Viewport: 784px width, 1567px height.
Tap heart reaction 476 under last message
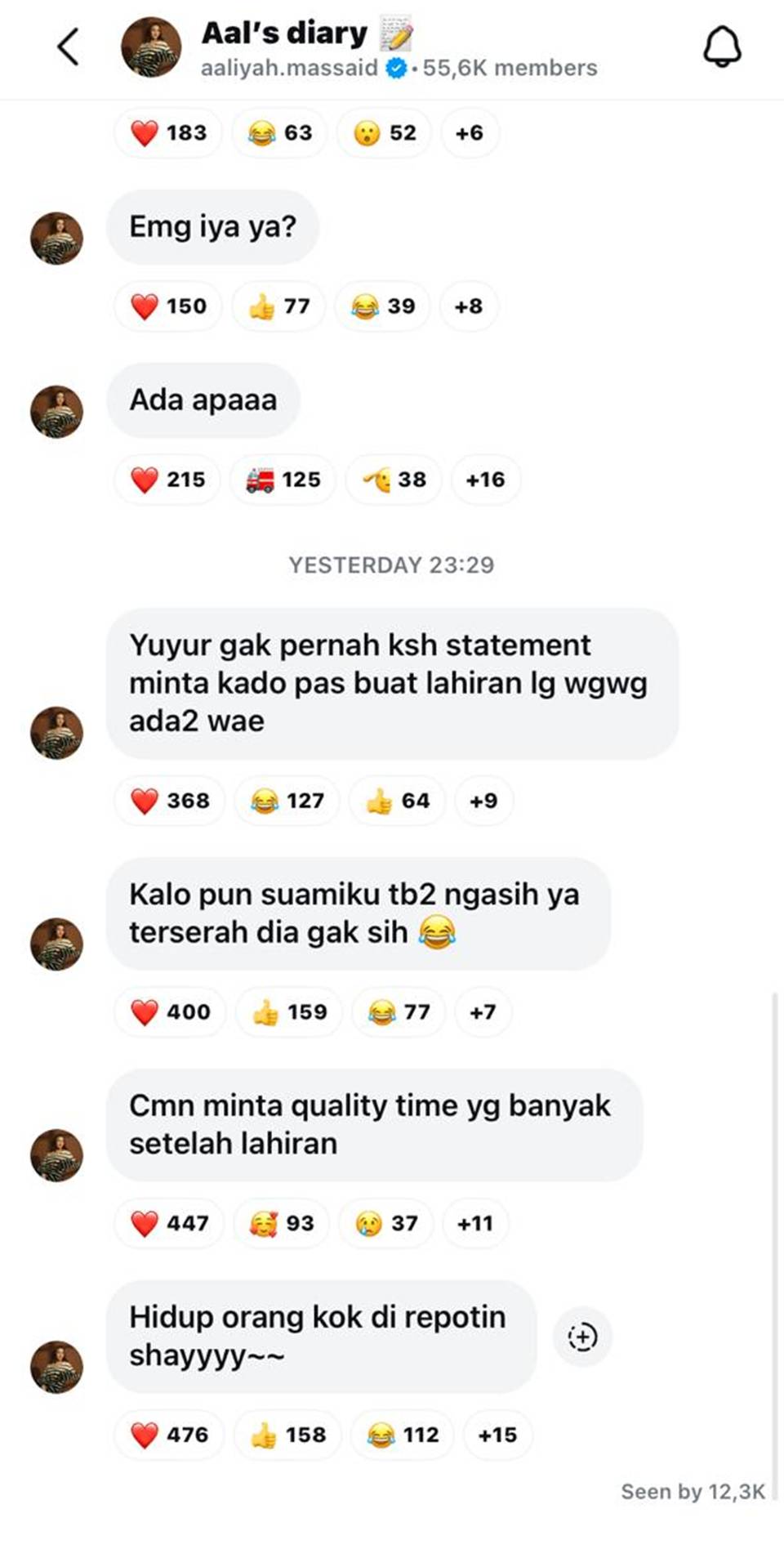170,1435
